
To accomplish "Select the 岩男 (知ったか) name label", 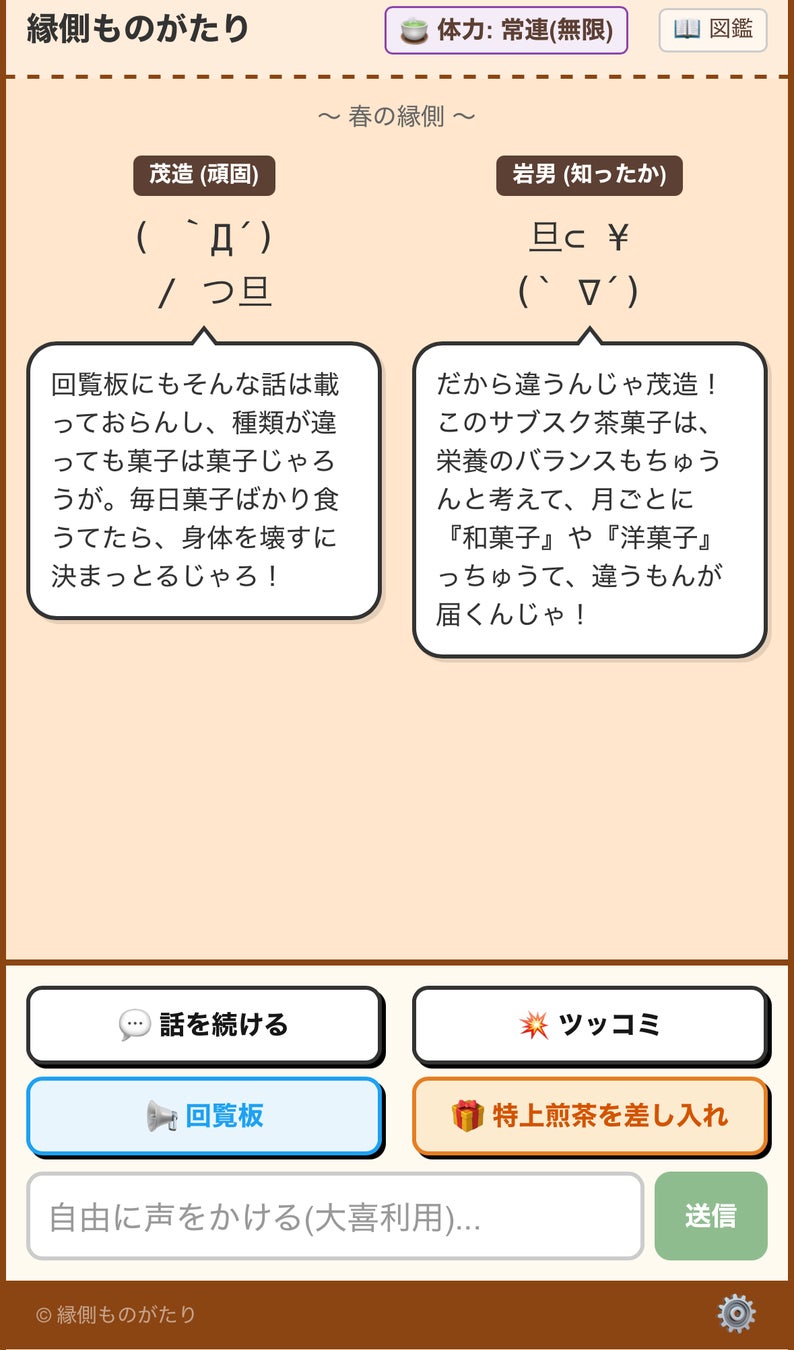I will point(589,175).
